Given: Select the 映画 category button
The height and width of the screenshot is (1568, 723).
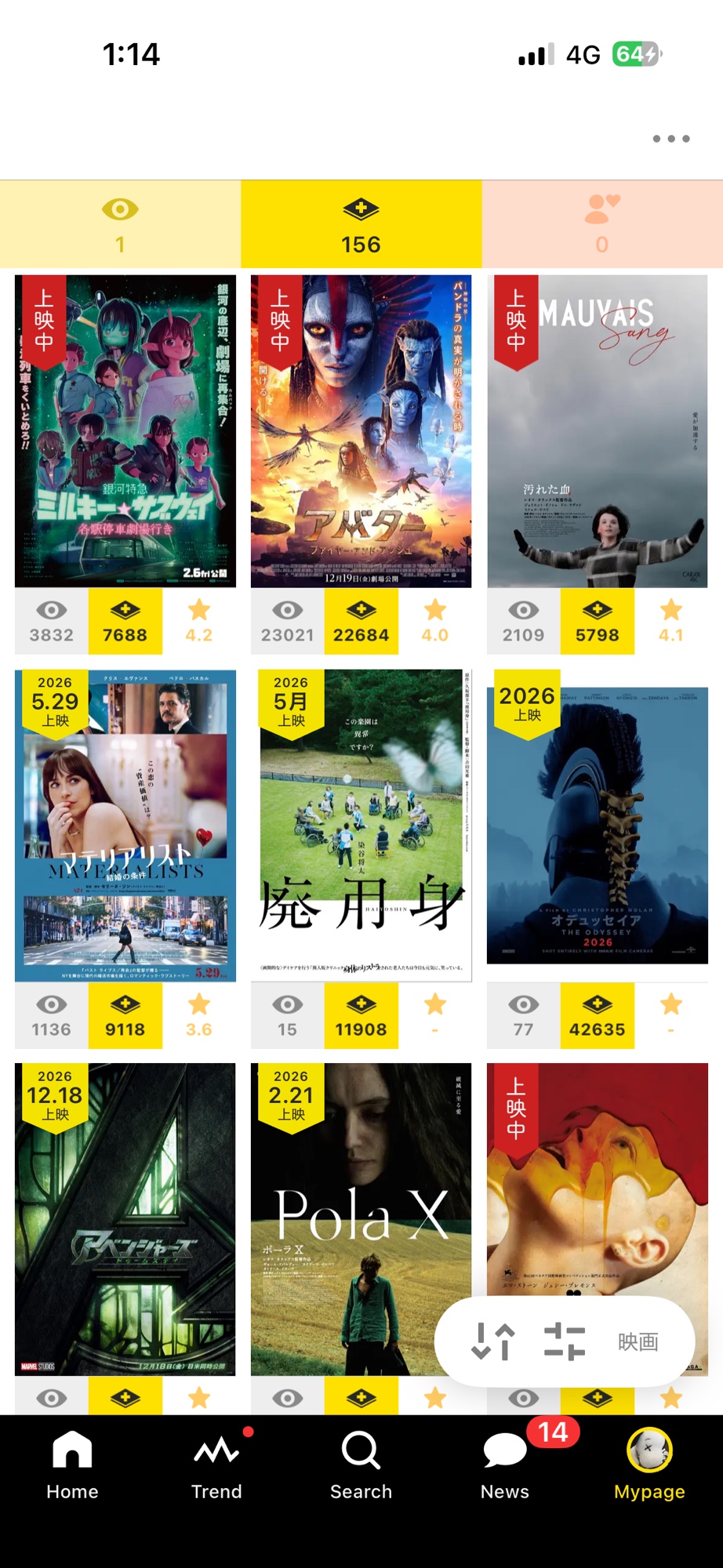Looking at the screenshot, I should (x=638, y=1341).
